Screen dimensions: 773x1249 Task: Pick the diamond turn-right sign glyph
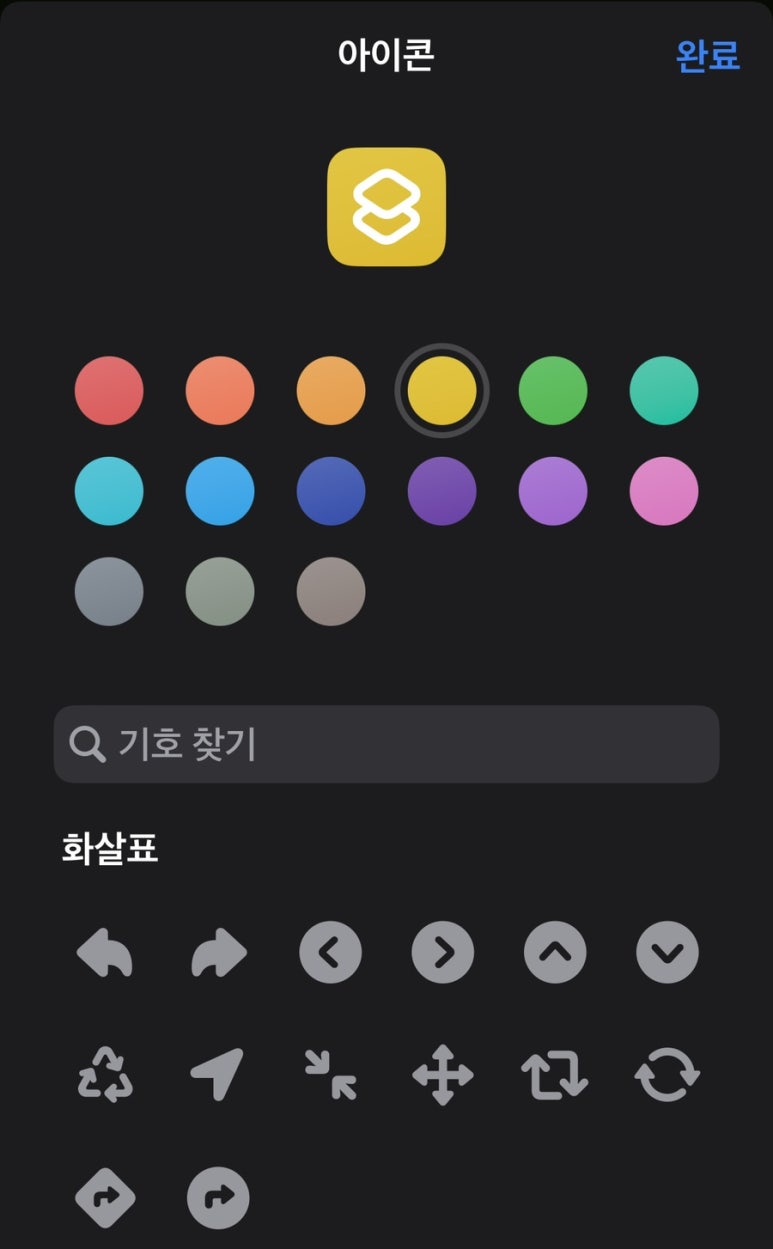pos(105,1198)
